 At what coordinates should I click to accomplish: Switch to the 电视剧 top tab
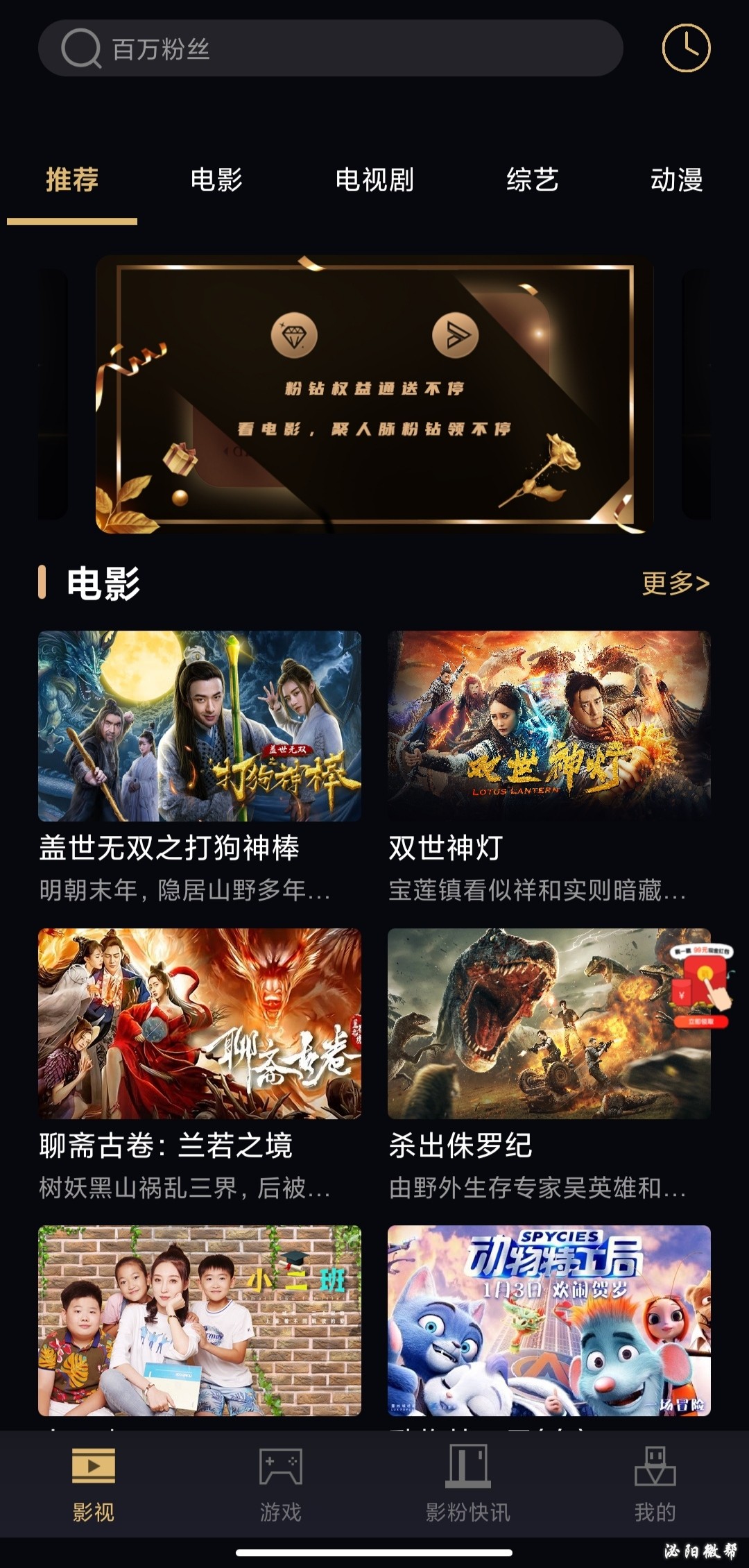click(x=374, y=180)
